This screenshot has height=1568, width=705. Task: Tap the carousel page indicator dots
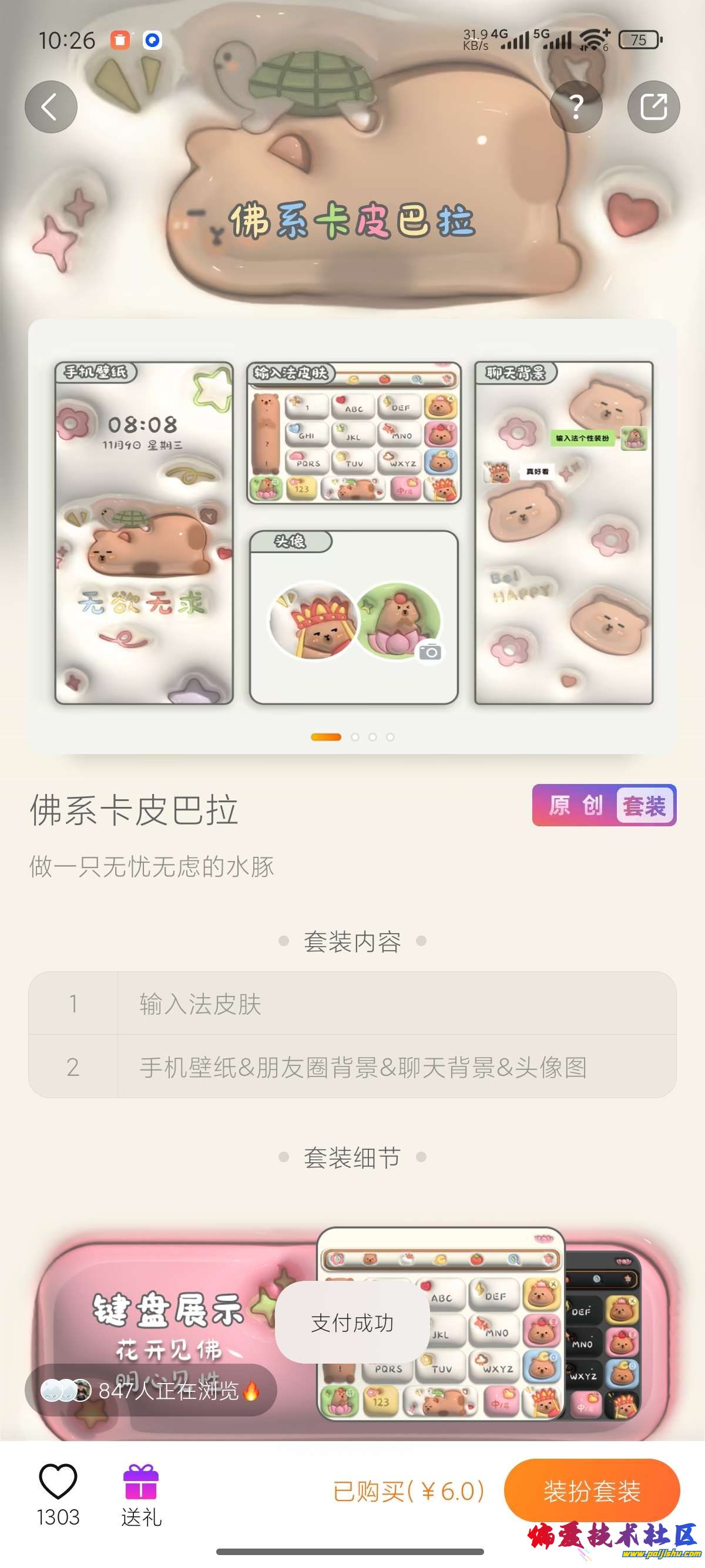pyautogui.click(x=353, y=737)
